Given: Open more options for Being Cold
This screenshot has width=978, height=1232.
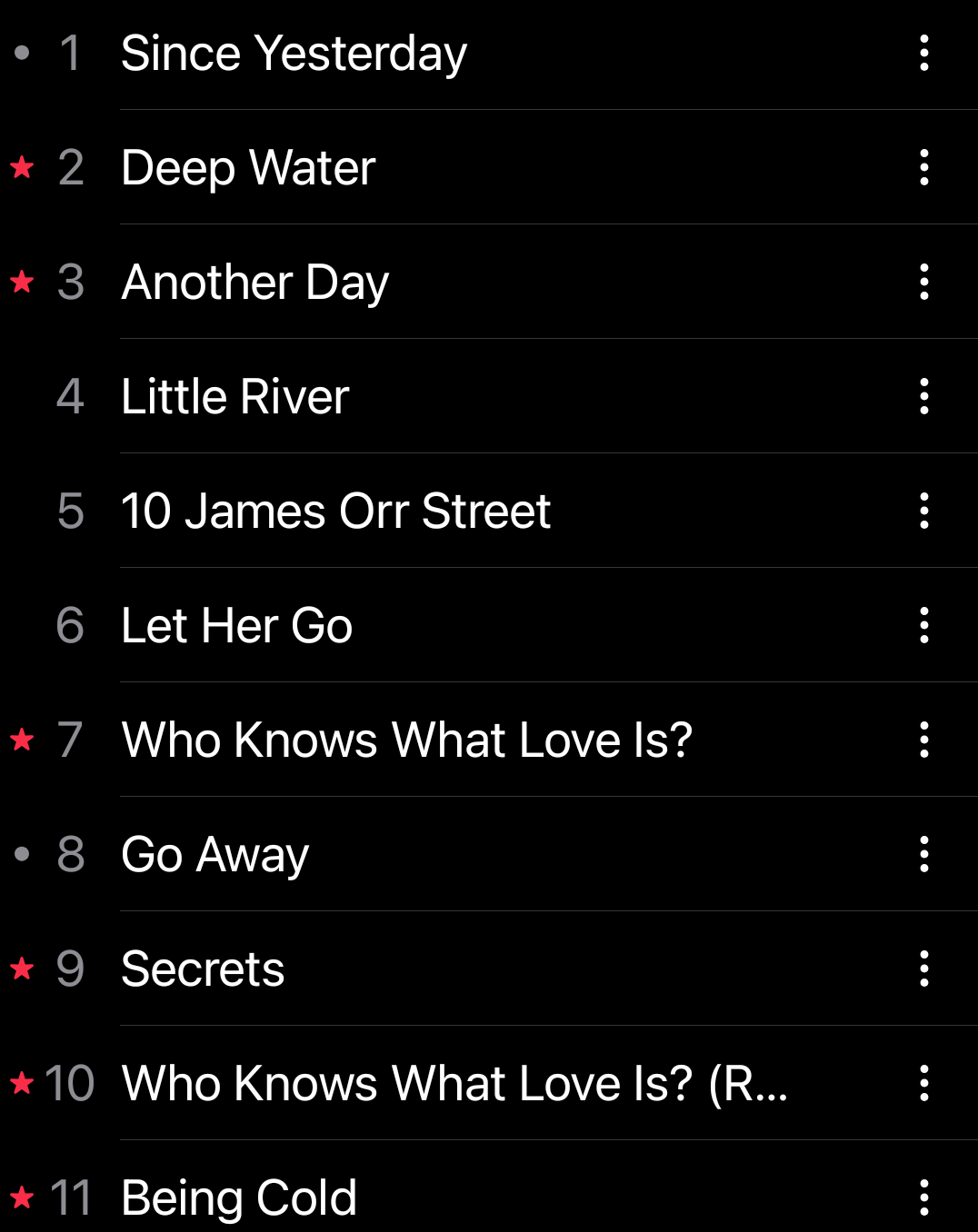Looking at the screenshot, I should tap(923, 1198).
